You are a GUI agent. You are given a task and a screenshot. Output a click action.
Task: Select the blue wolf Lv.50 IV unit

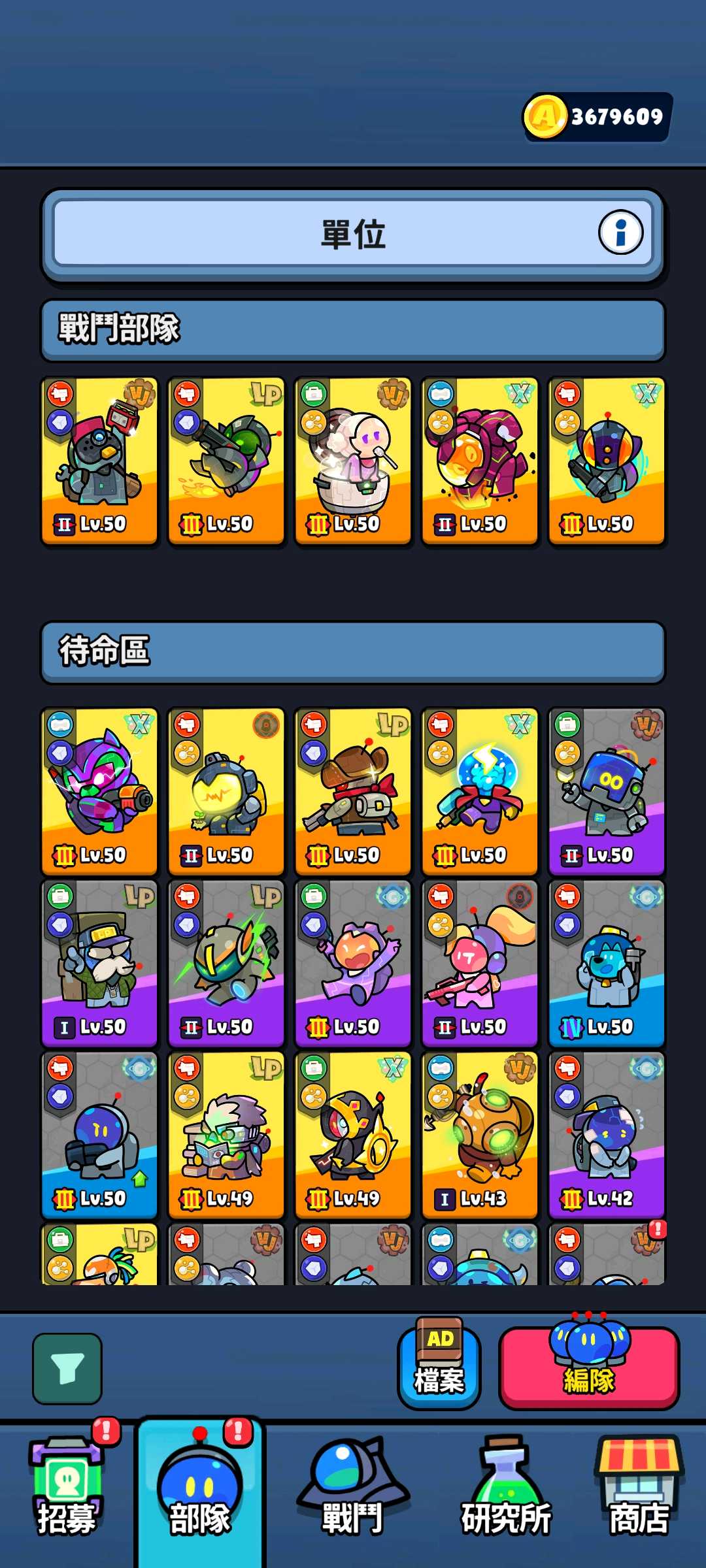[x=607, y=964]
